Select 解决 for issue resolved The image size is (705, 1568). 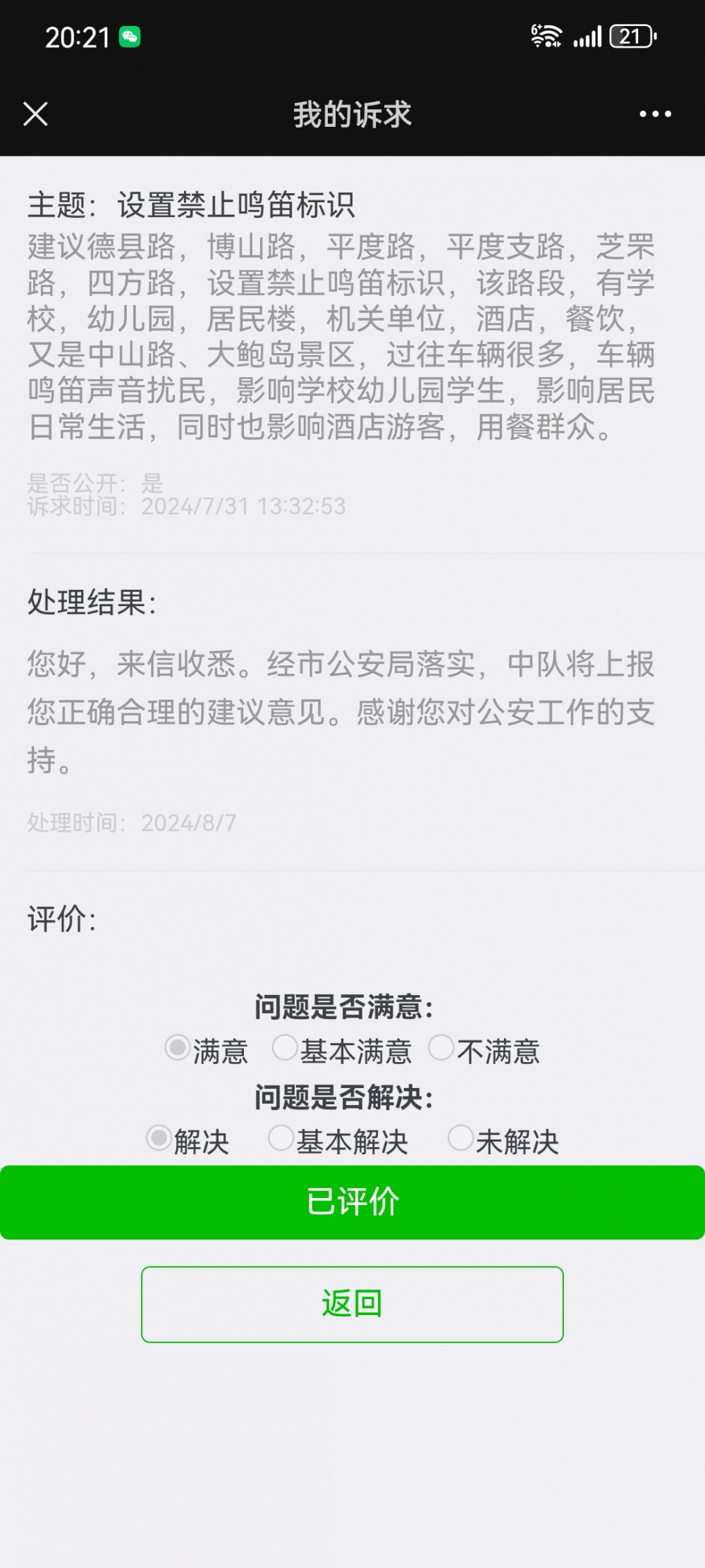159,1137
